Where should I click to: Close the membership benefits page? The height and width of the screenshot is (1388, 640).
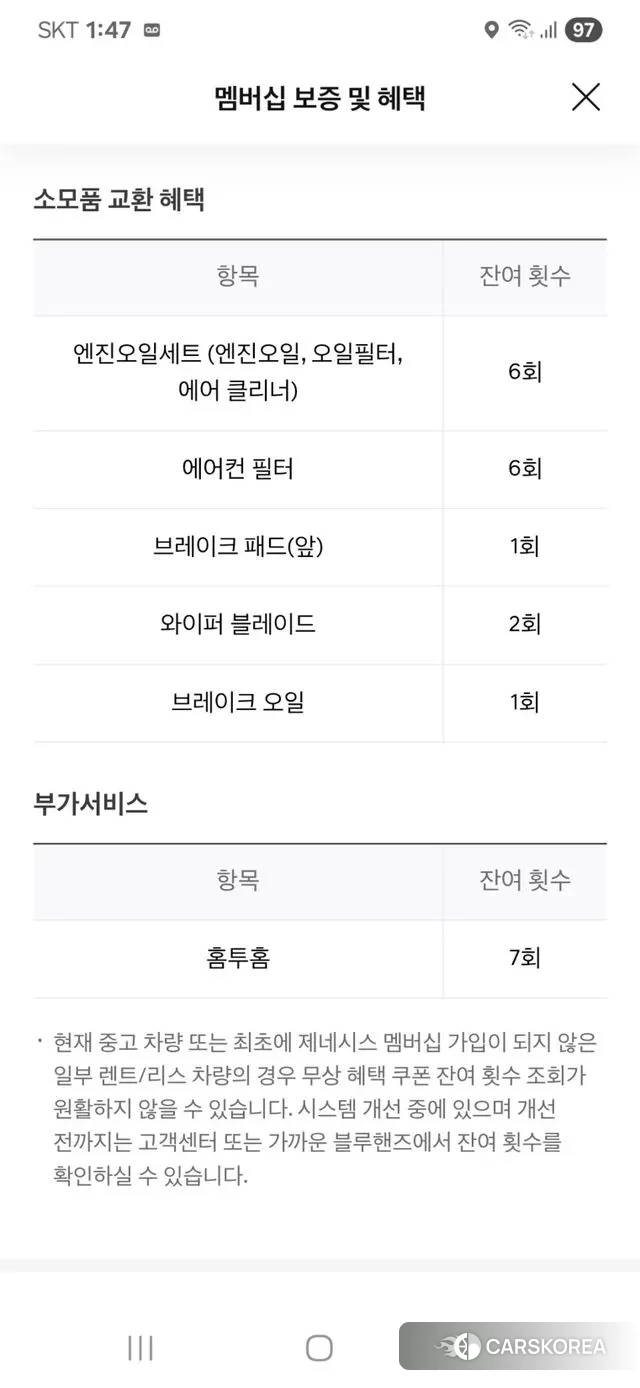pos(585,97)
